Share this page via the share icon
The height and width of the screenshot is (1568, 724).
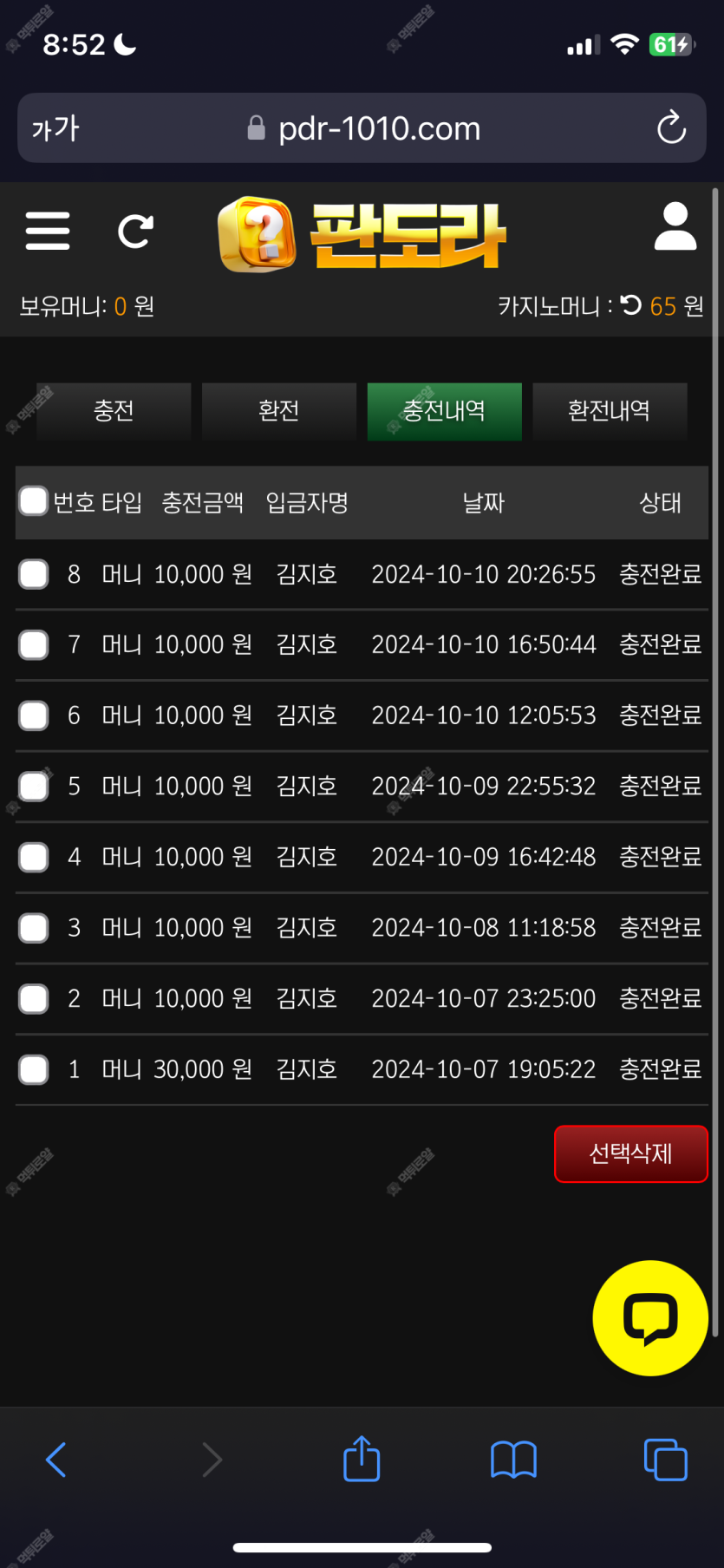pyautogui.click(x=362, y=1459)
